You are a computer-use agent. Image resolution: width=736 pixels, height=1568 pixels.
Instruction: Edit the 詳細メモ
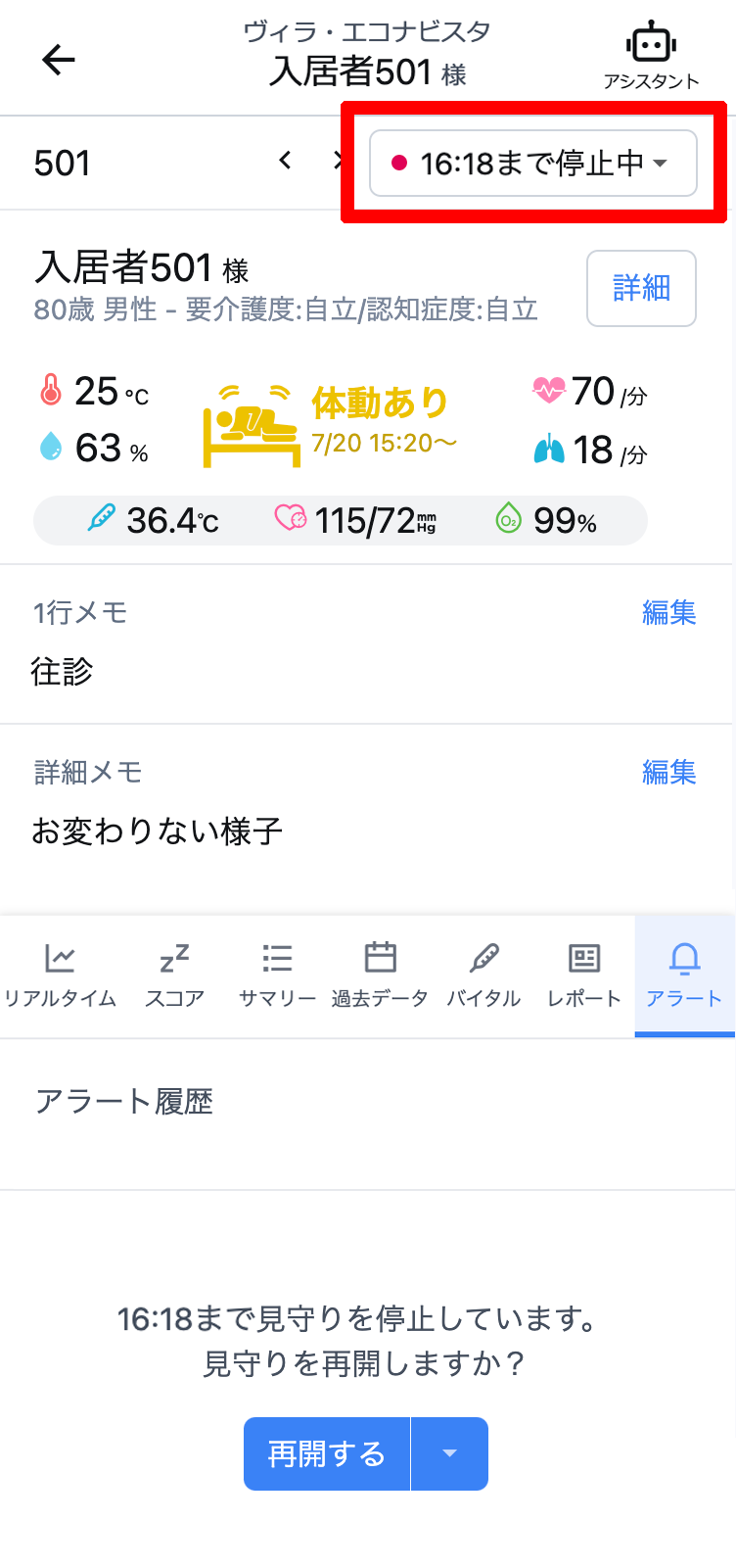click(x=668, y=773)
